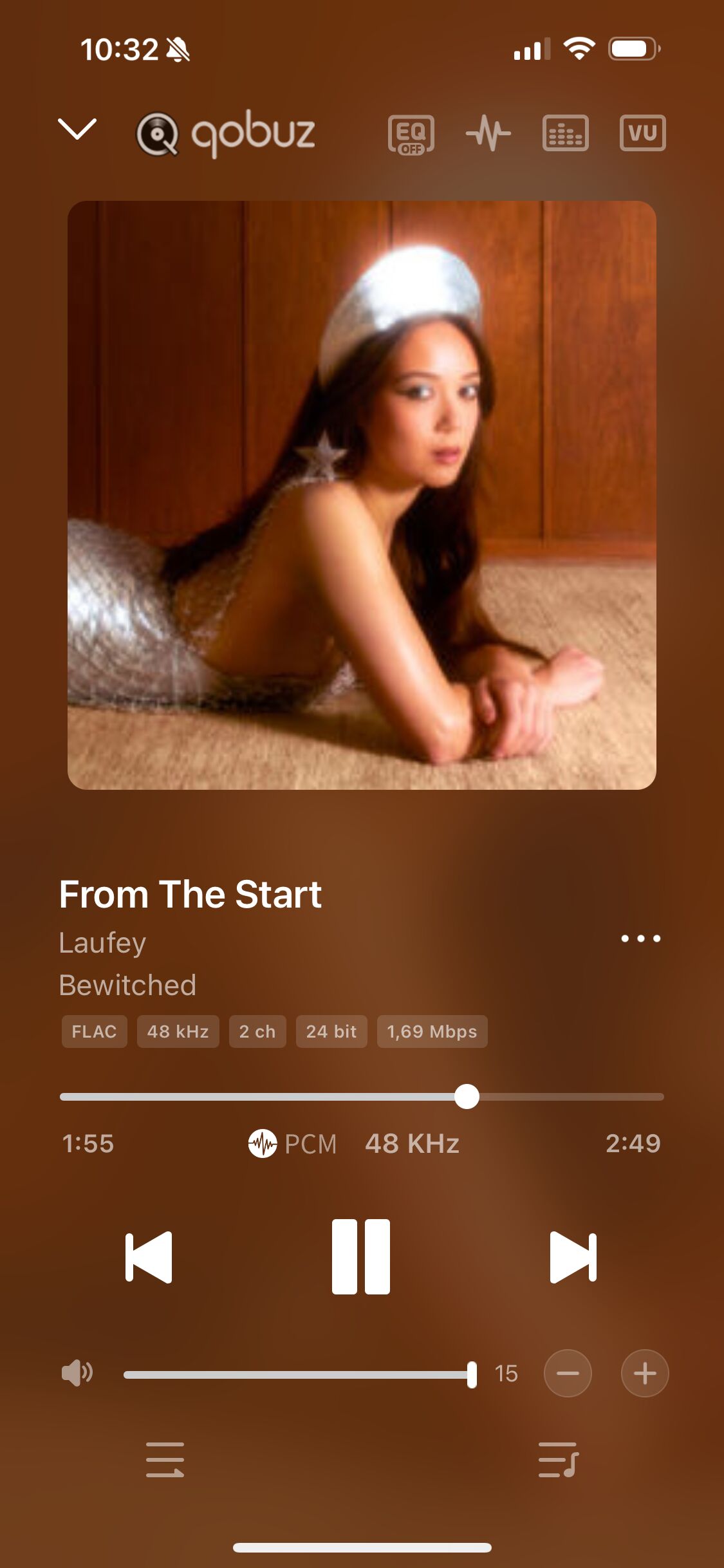The width and height of the screenshot is (724, 1568).
Task: Tap the volume slider track
Action: 300,1375
